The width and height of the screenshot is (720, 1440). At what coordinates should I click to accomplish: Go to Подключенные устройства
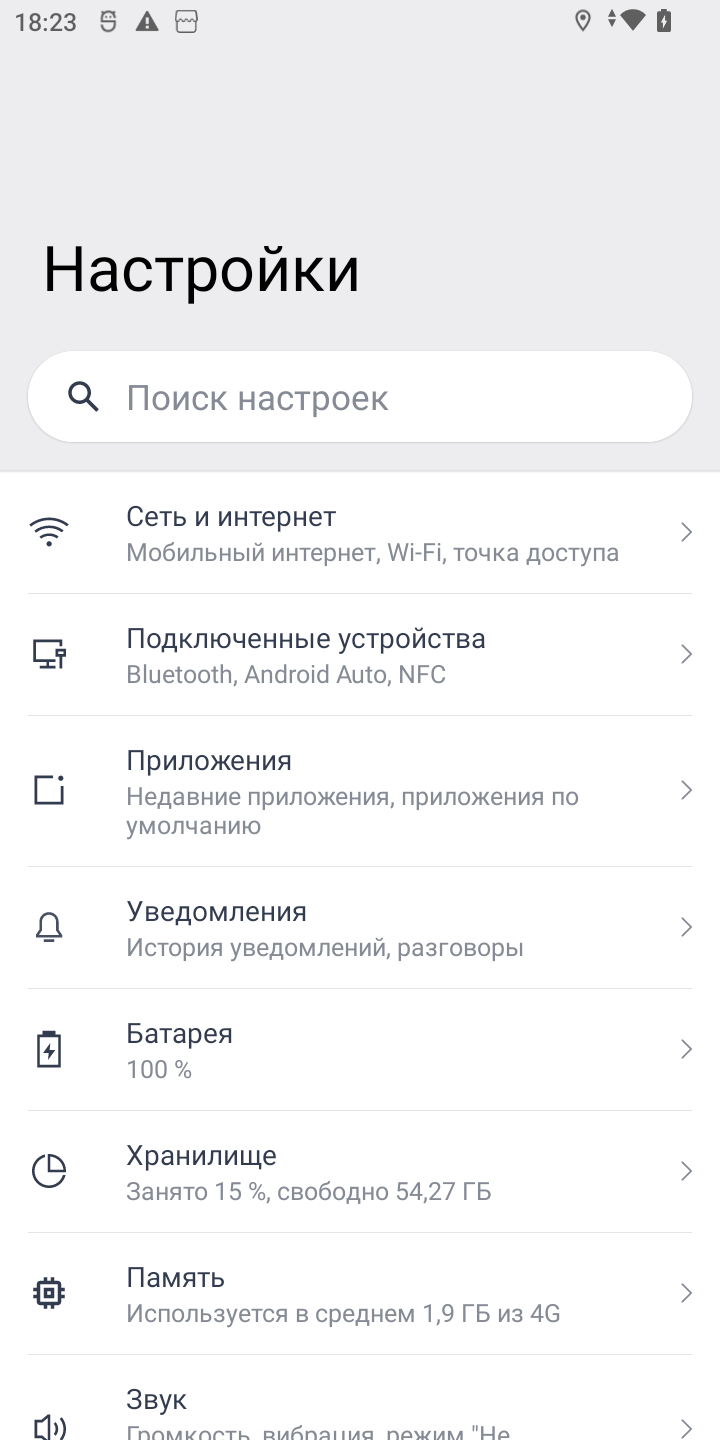[x=360, y=655]
